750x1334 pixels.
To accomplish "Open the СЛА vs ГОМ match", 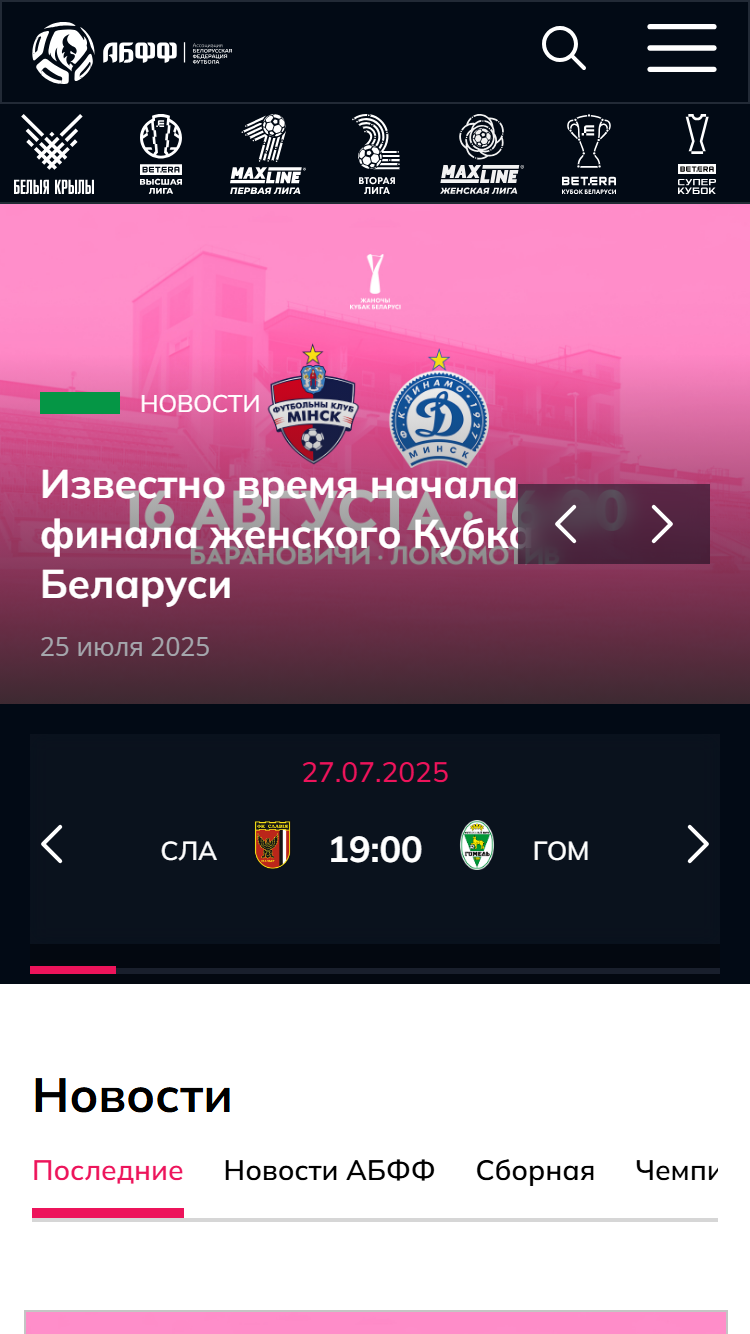I will (x=375, y=848).
